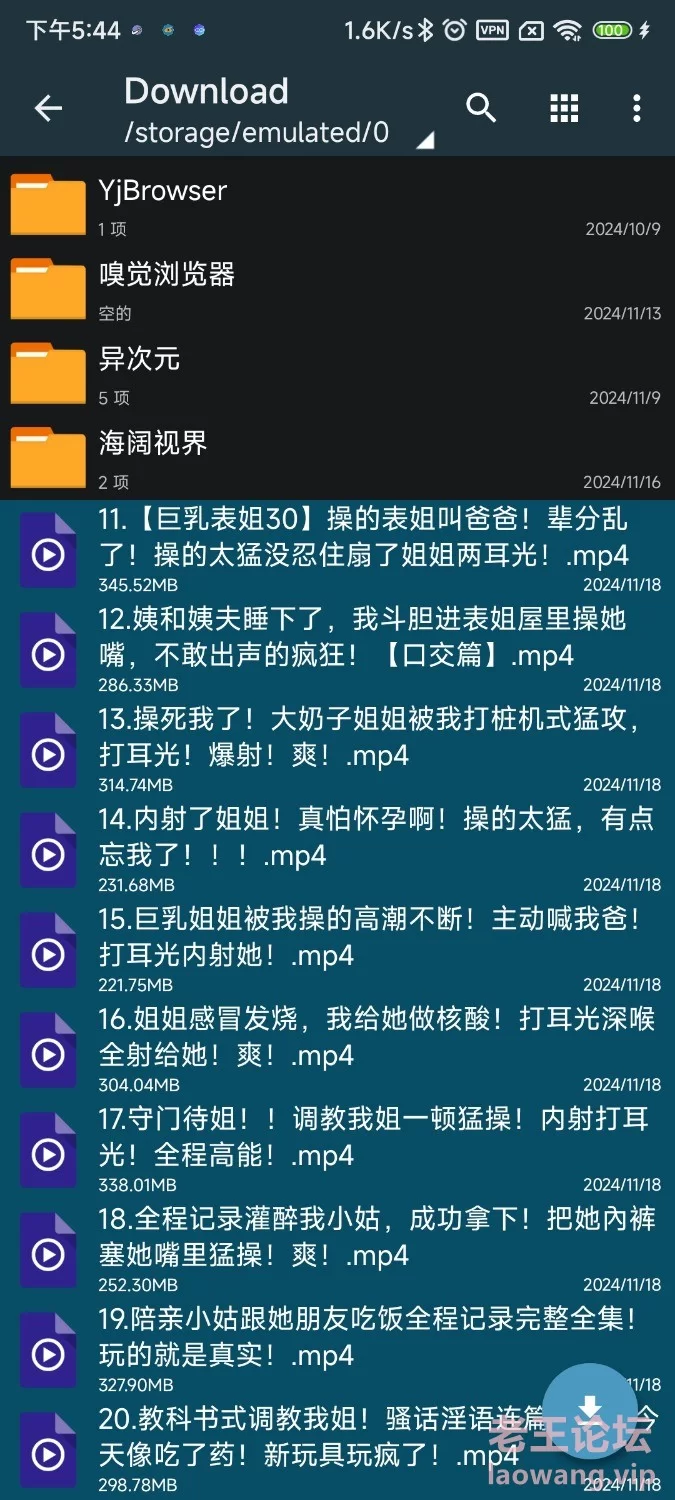
Task: Open the 海阔视界 folder
Action: (x=337, y=457)
